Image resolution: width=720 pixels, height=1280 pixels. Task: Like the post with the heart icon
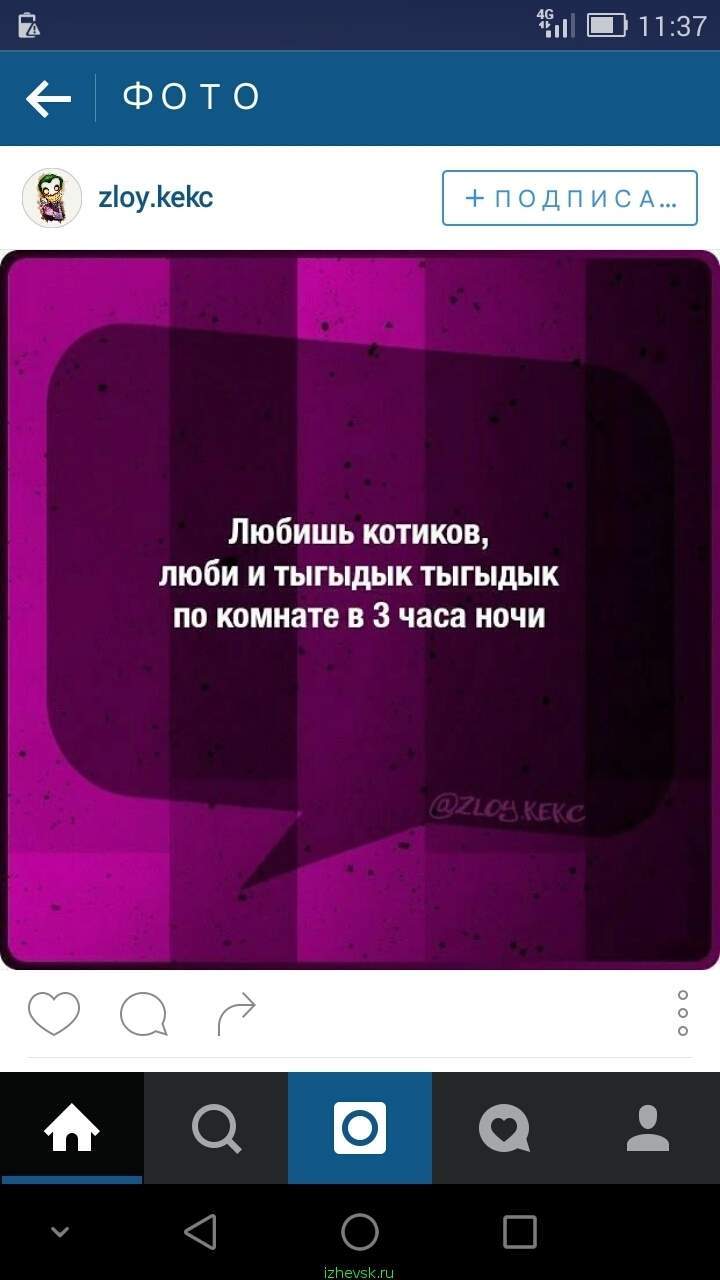54,1014
